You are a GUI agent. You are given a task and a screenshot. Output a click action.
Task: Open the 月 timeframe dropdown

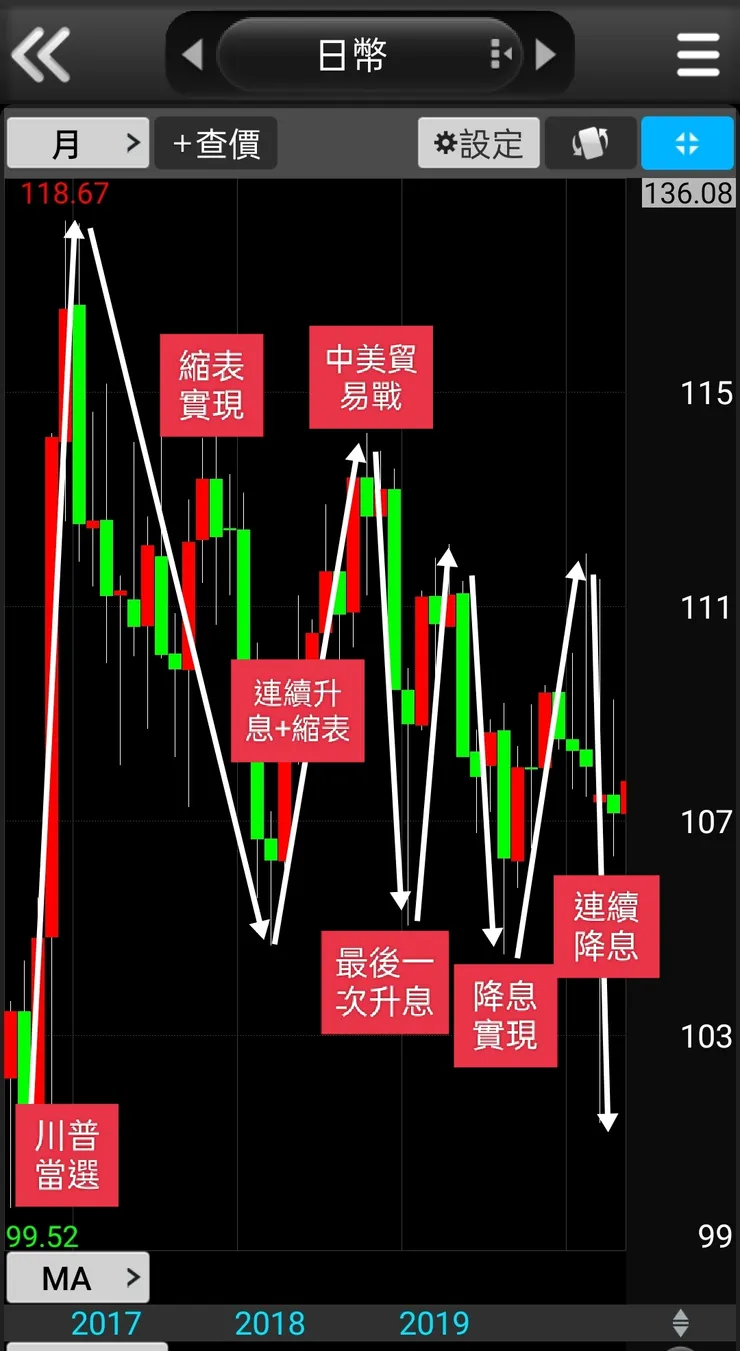point(77,143)
